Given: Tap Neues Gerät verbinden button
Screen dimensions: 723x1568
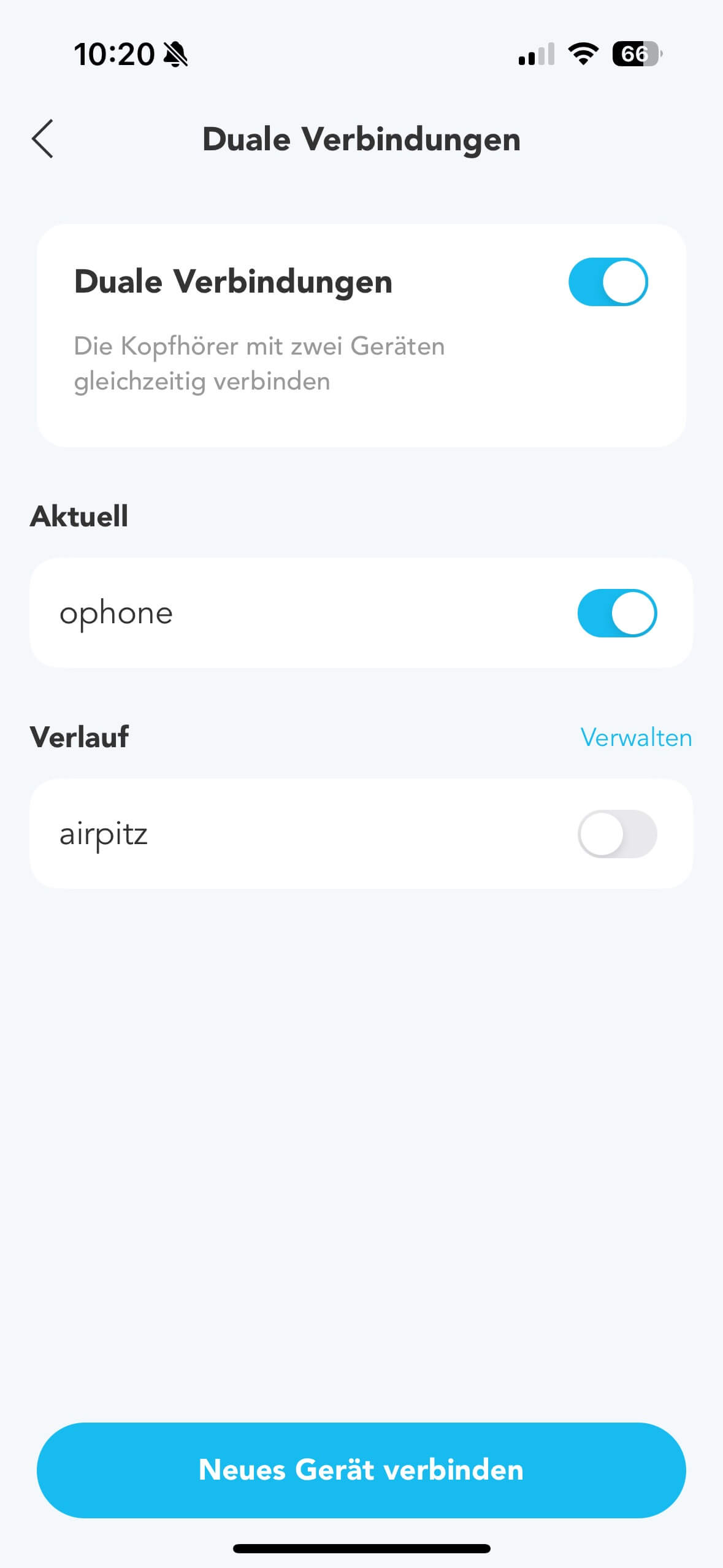Looking at the screenshot, I should pos(361,1470).
